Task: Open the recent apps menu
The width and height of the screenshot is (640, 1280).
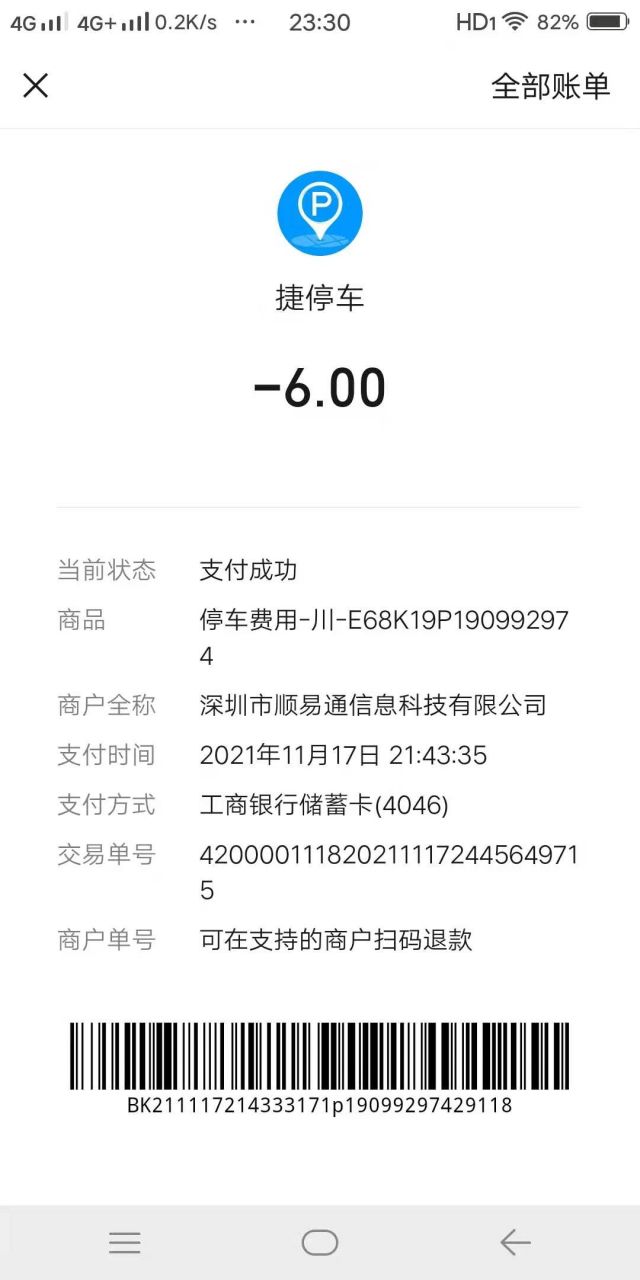Action: point(125,1242)
